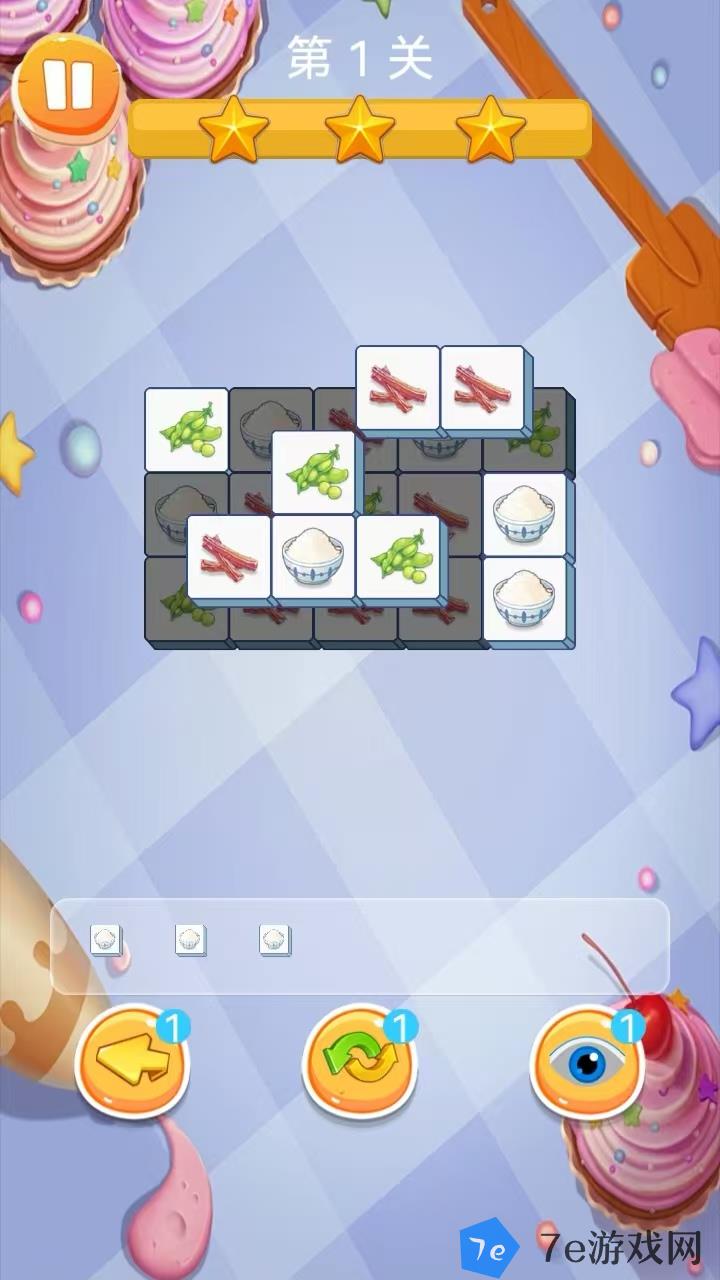Tap the edamame tile at the board's top-left corner
Viewport: 720px width, 1280px height.
pos(187,428)
